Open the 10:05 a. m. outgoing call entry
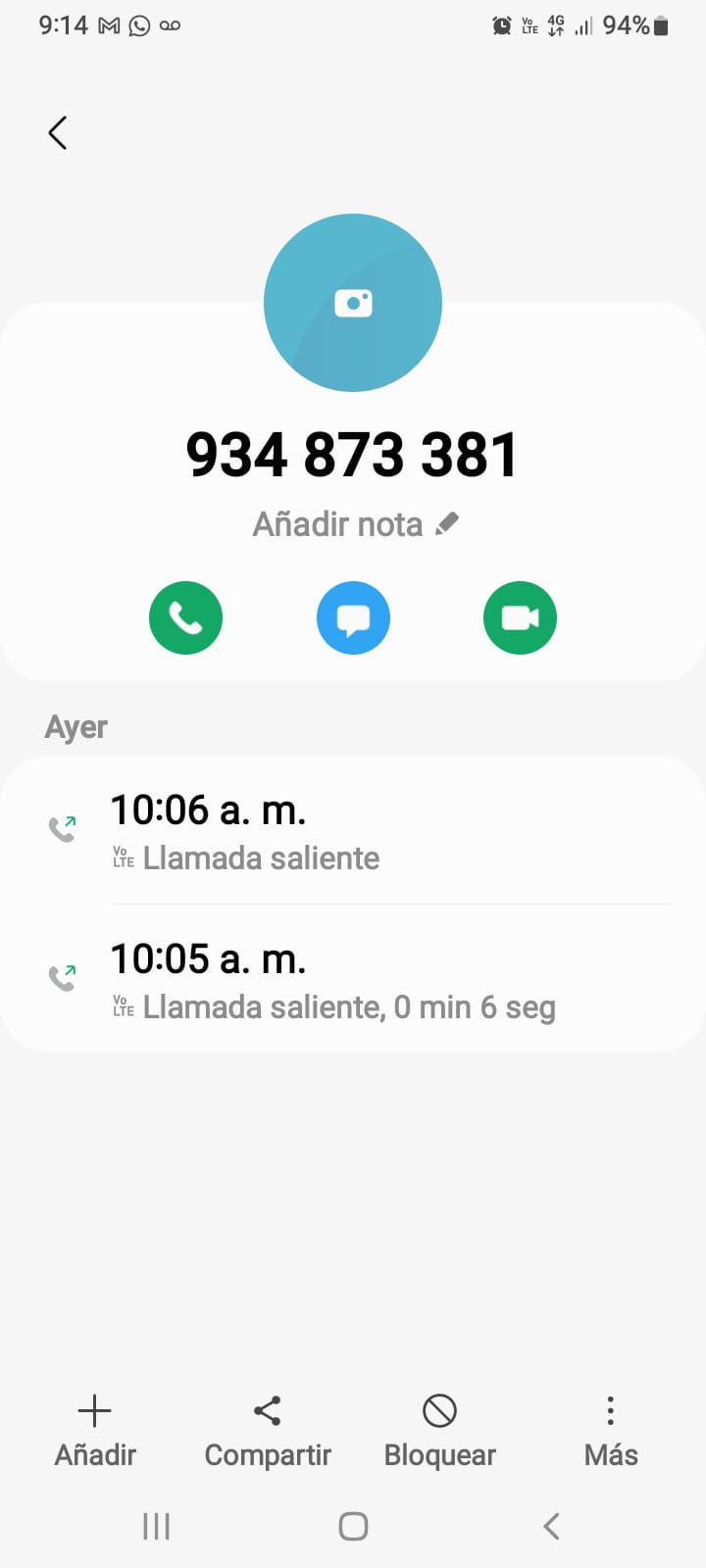Screen dimensions: 706x1568 tap(353, 980)
